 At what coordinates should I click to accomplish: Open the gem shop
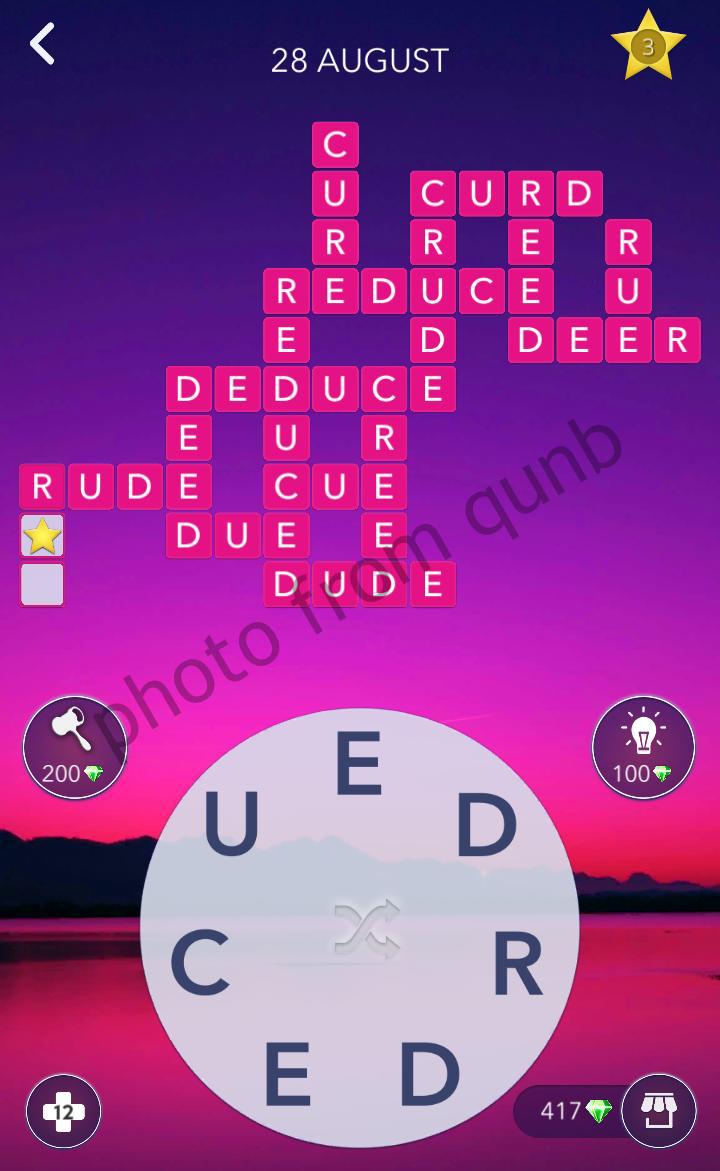point(659,1111)
